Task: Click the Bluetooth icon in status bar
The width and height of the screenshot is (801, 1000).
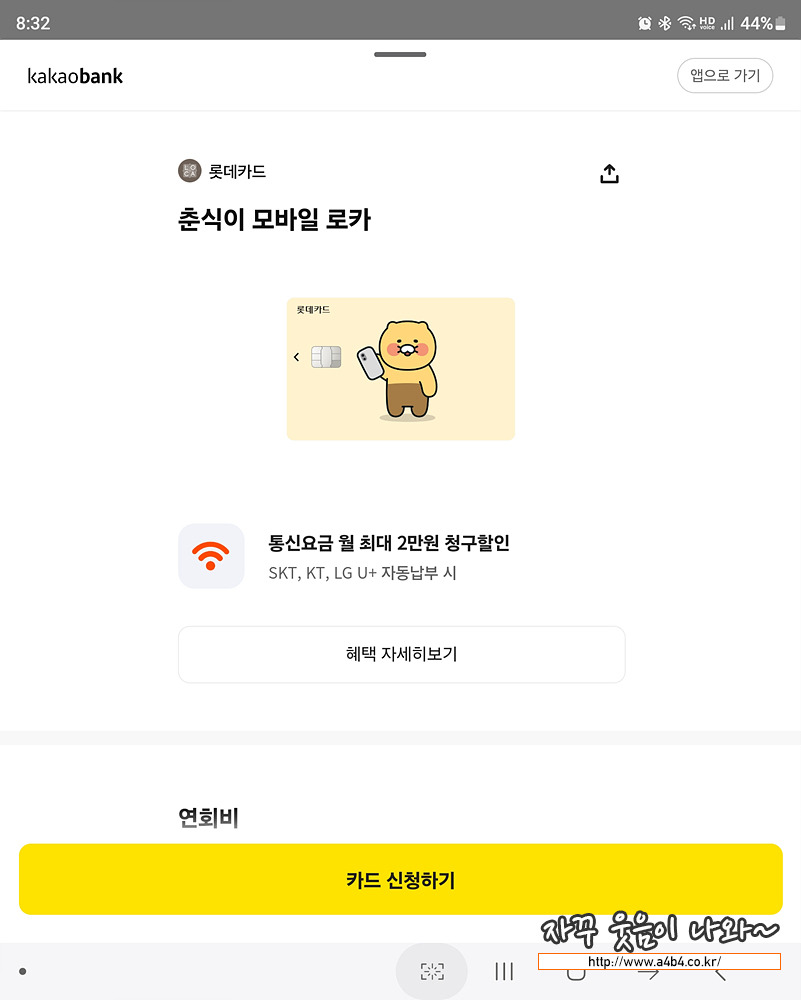Action: coord(664,21)
